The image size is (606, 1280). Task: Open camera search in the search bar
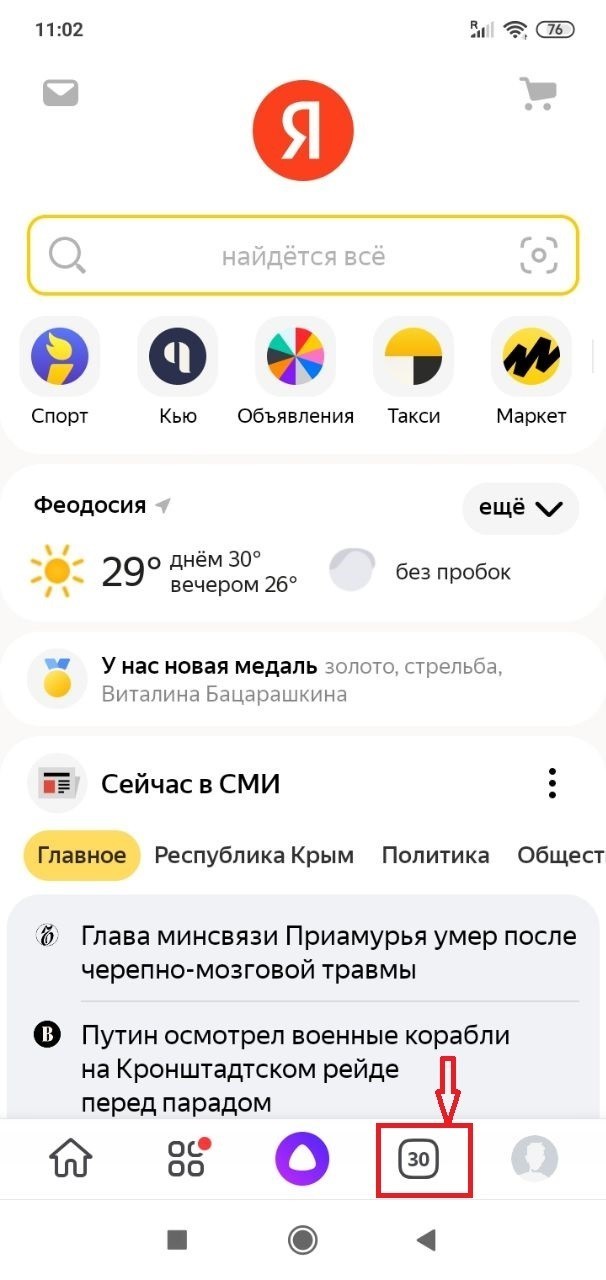pyautogui.click(x=539, y=256)
